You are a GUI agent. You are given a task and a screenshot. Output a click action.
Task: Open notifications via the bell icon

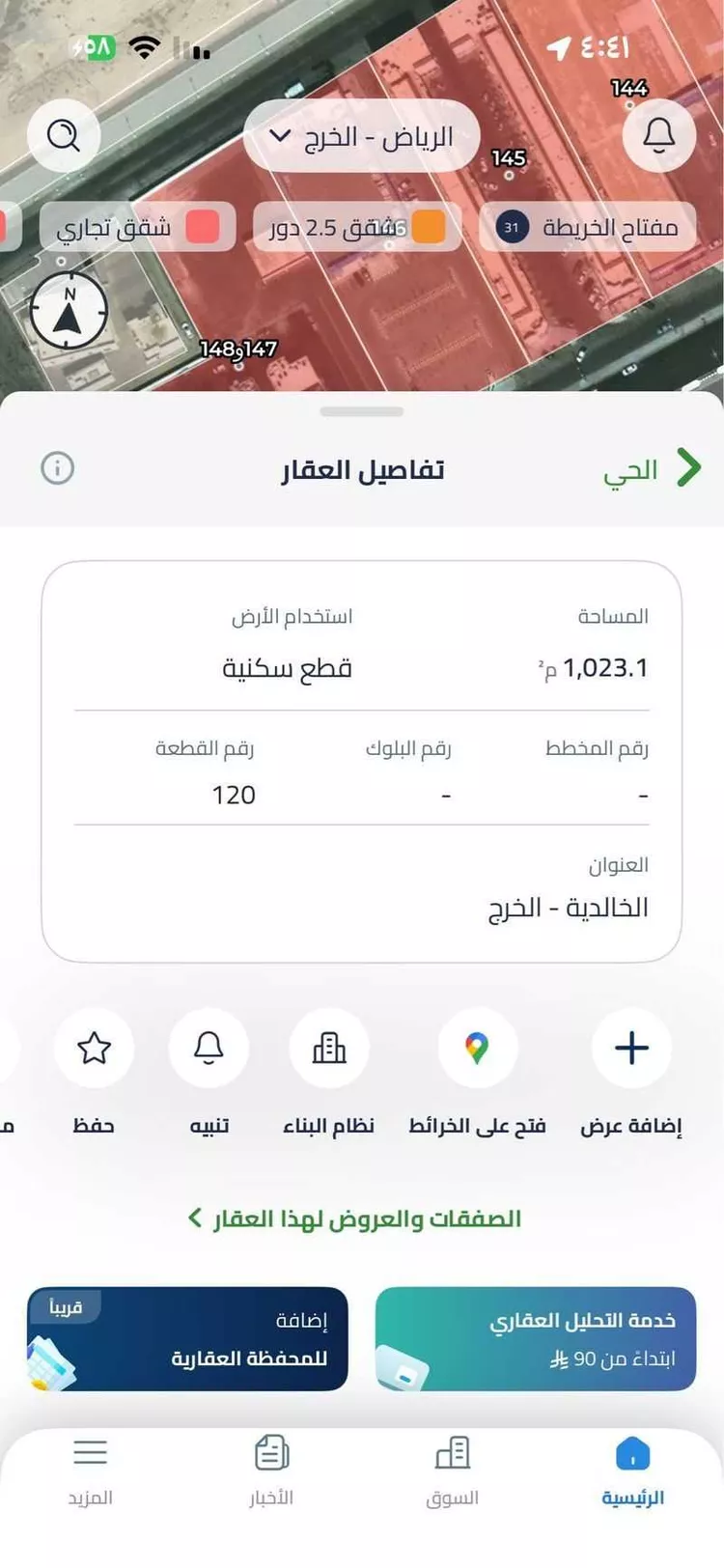tap(660, 135)
